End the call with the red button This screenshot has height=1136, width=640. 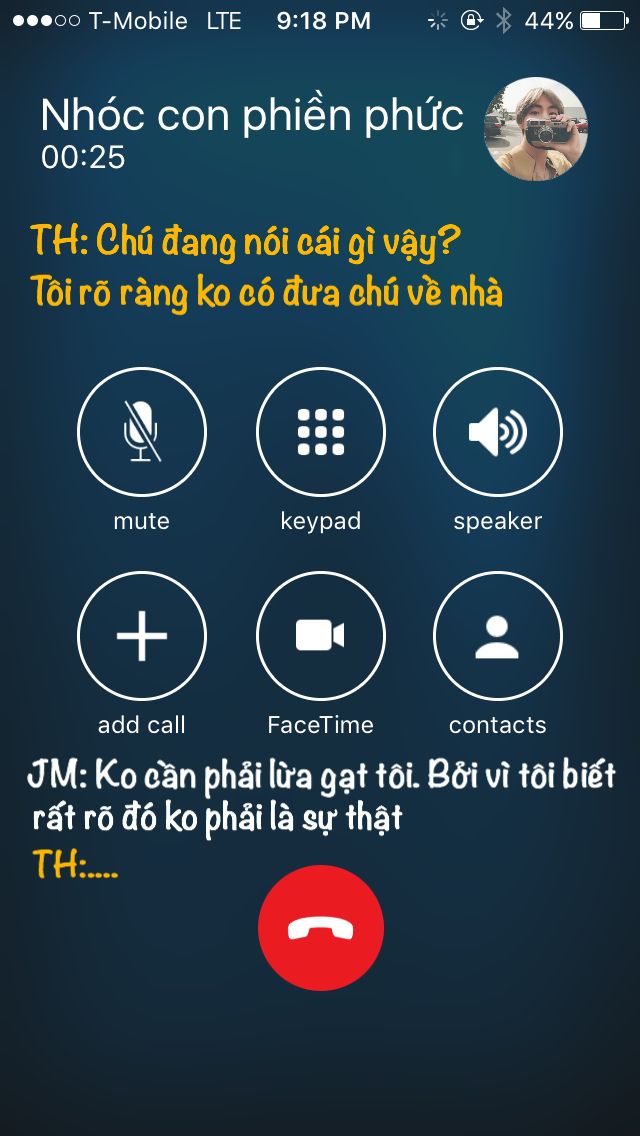320,928
